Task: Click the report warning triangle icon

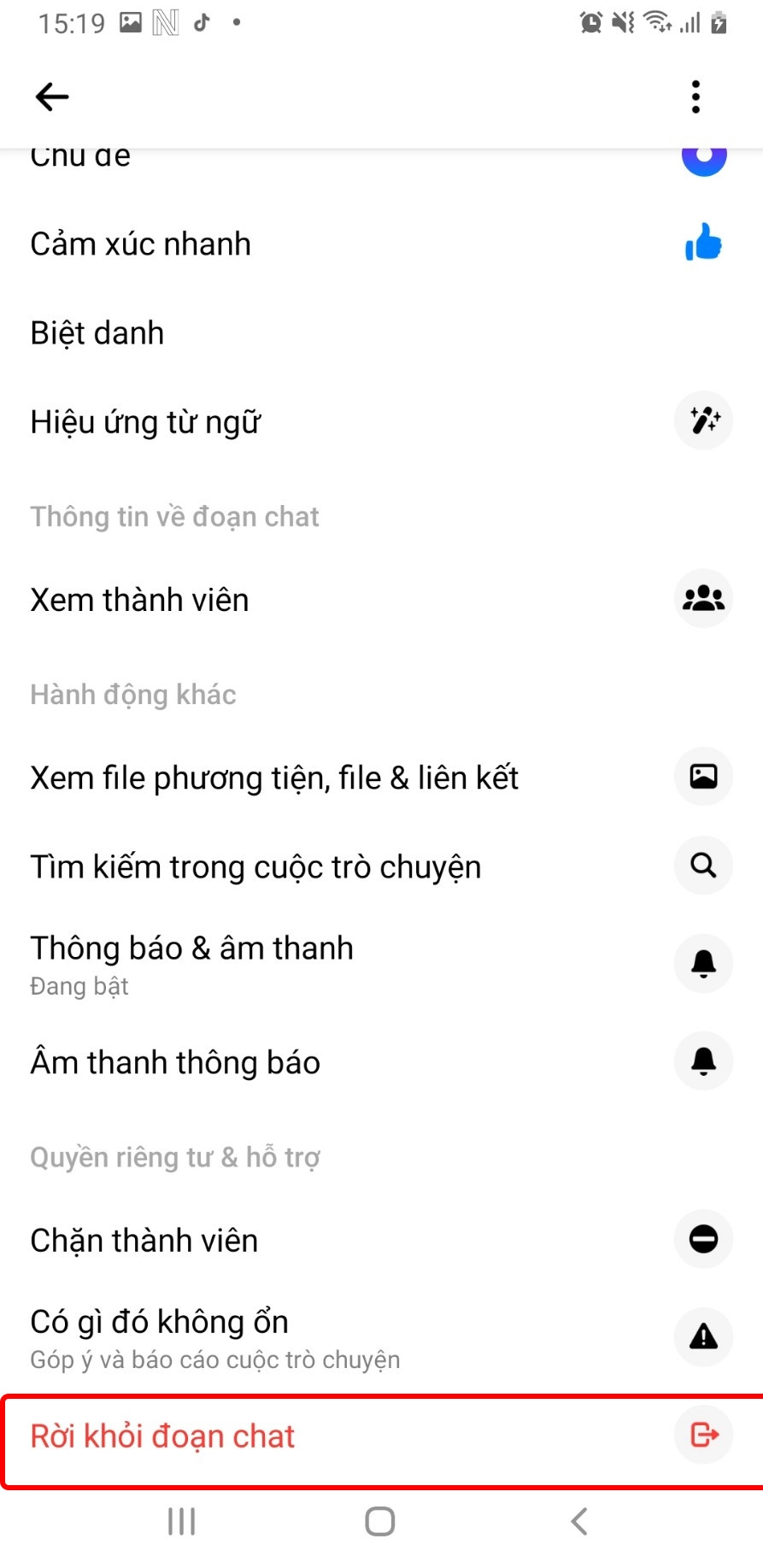Action: pyautogui.click(x=702, y=1337)
